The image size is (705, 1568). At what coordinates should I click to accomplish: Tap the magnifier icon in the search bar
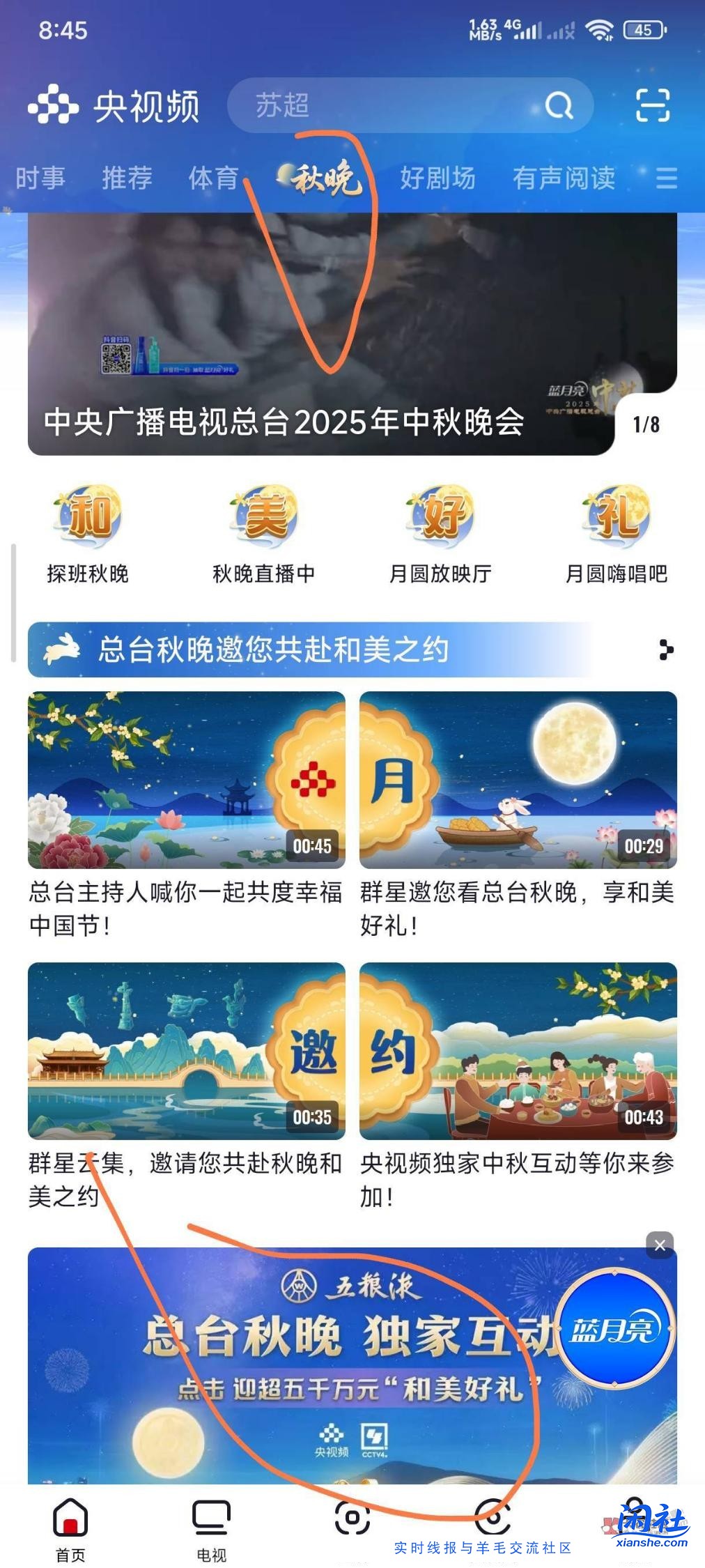pyautogui.click(x=559, y=105)
